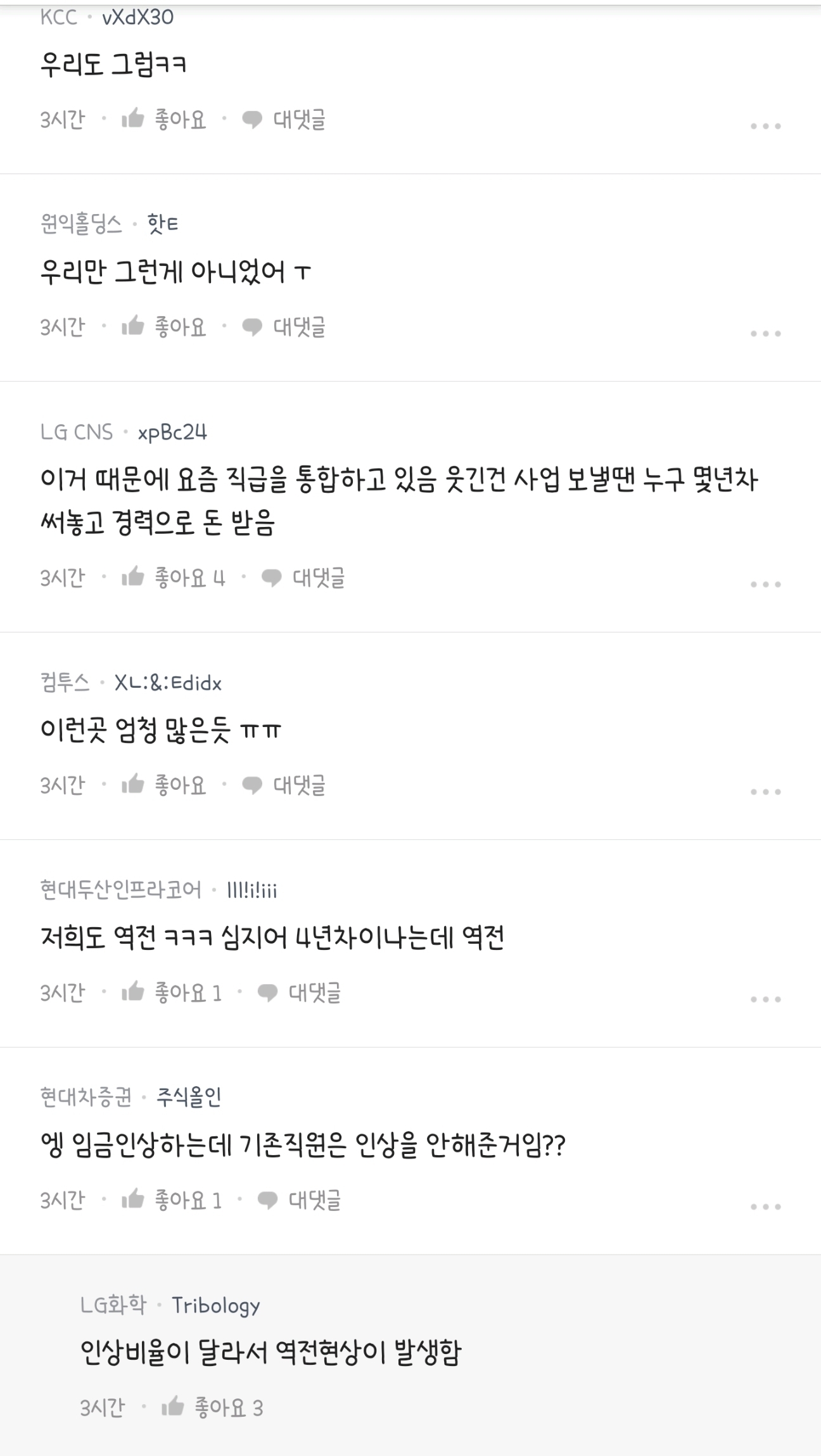Like the 컴투스 comment
Image resolution: width=821 pixels, height=1456 pixels.
(x=164, y=785)
